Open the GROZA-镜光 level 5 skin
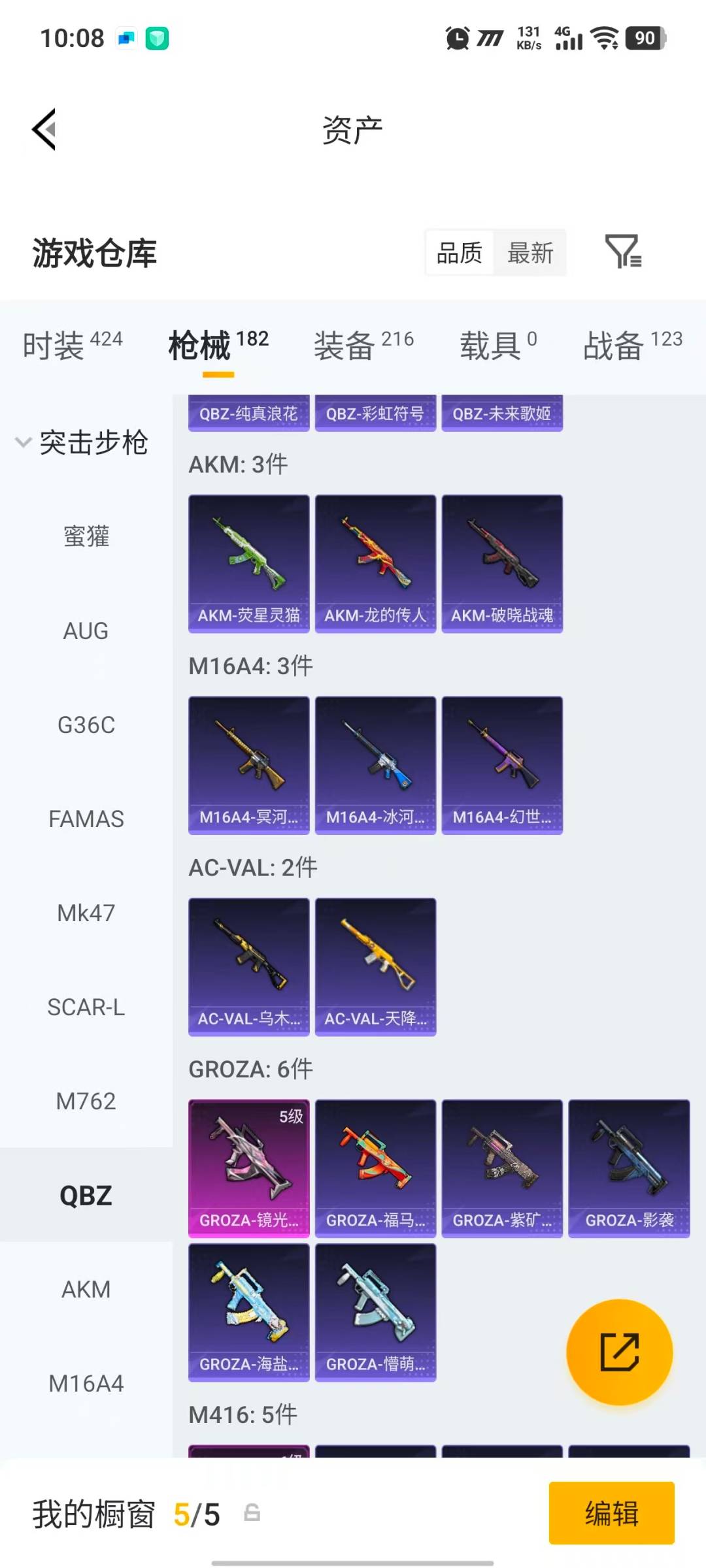706x1568 pixels. (x=248, y=1169)
